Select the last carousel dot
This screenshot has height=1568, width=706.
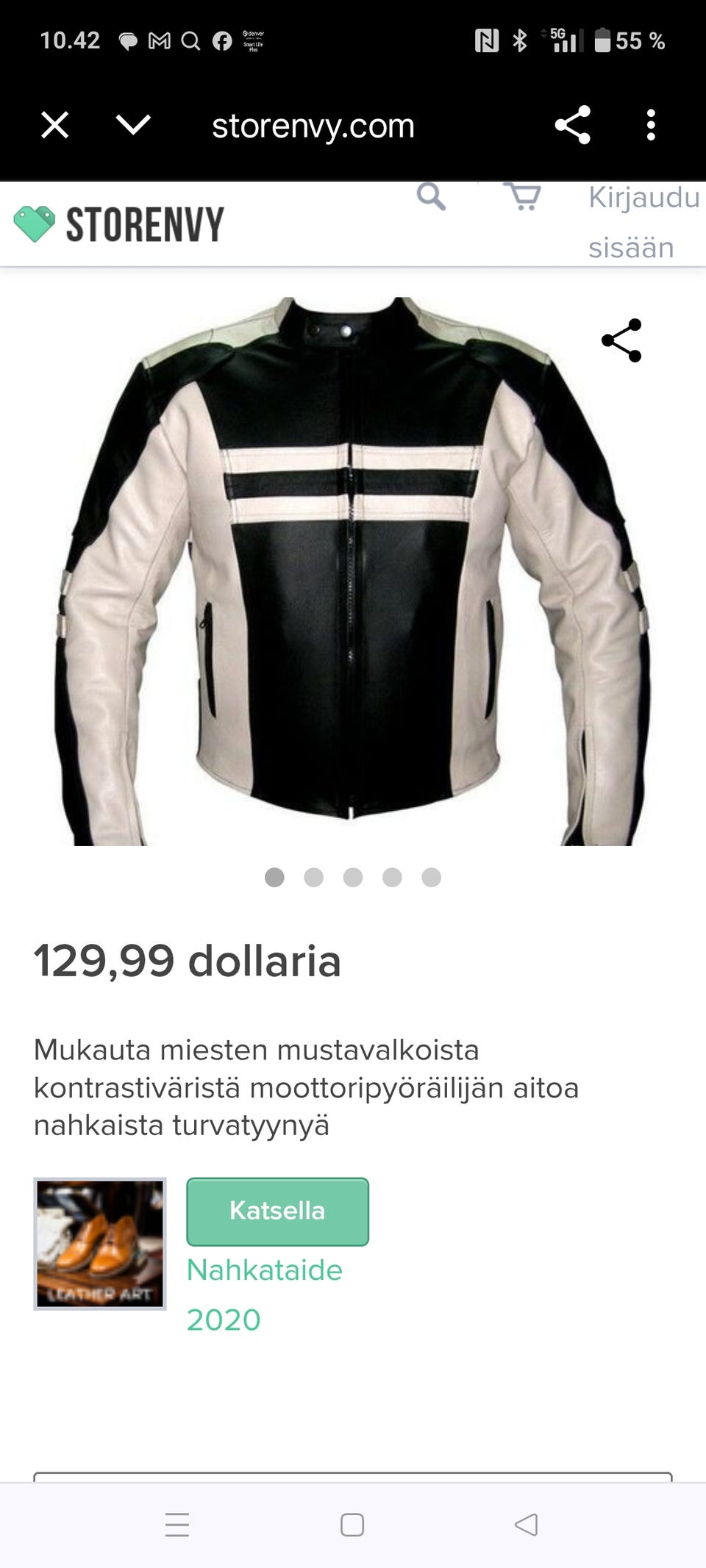pyautogui.click(x=429, y=877)
